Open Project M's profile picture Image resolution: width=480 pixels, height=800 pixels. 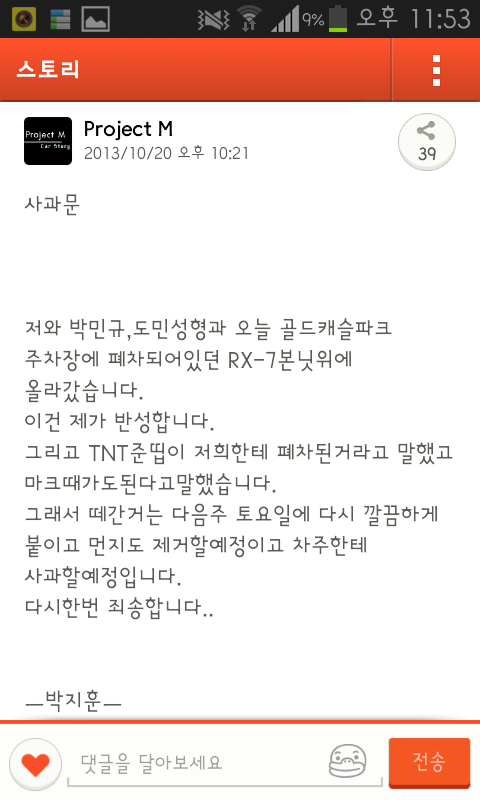point(48,141)
